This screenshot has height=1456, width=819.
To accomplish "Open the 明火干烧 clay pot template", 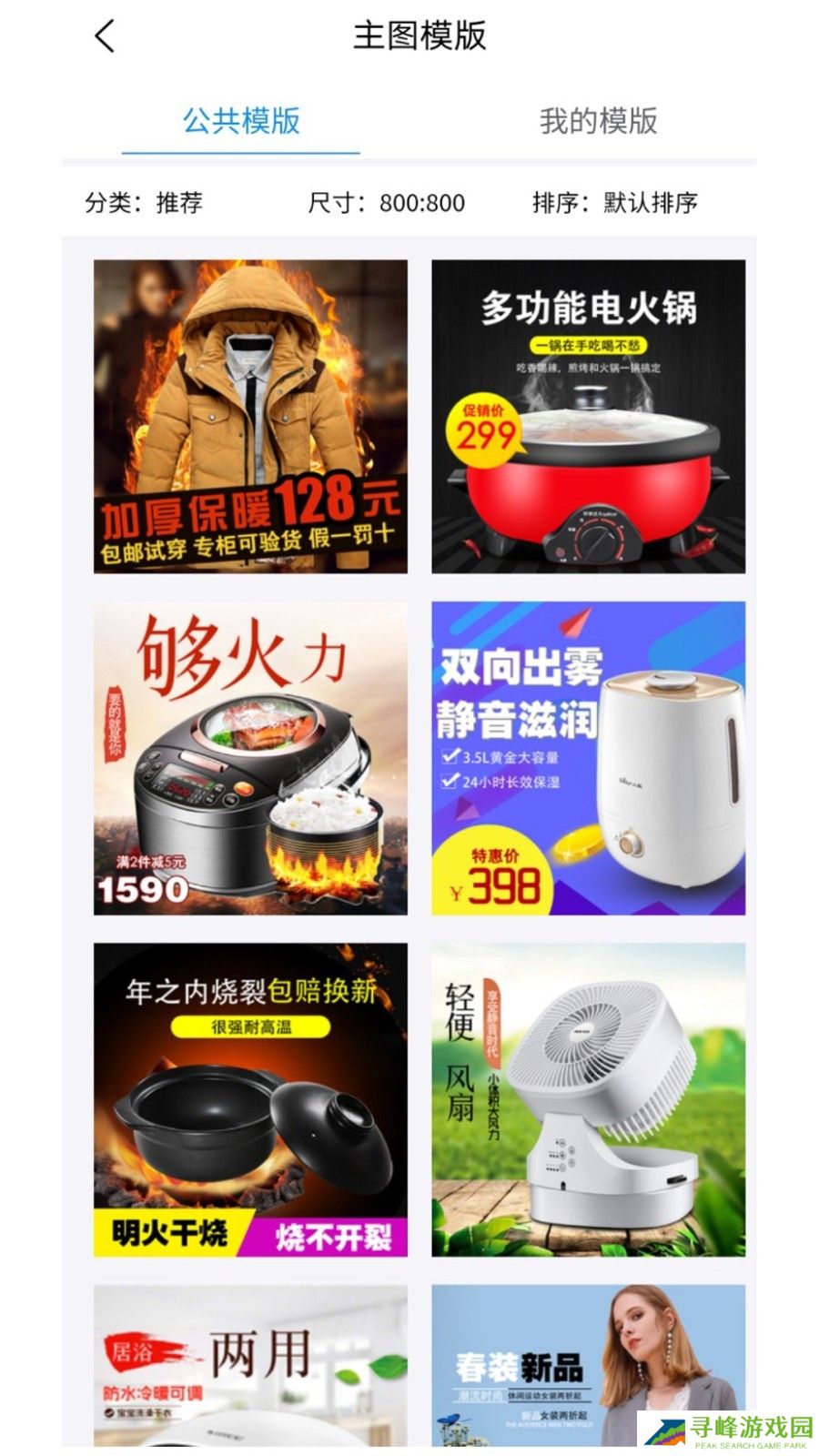I will point(250,1099).
